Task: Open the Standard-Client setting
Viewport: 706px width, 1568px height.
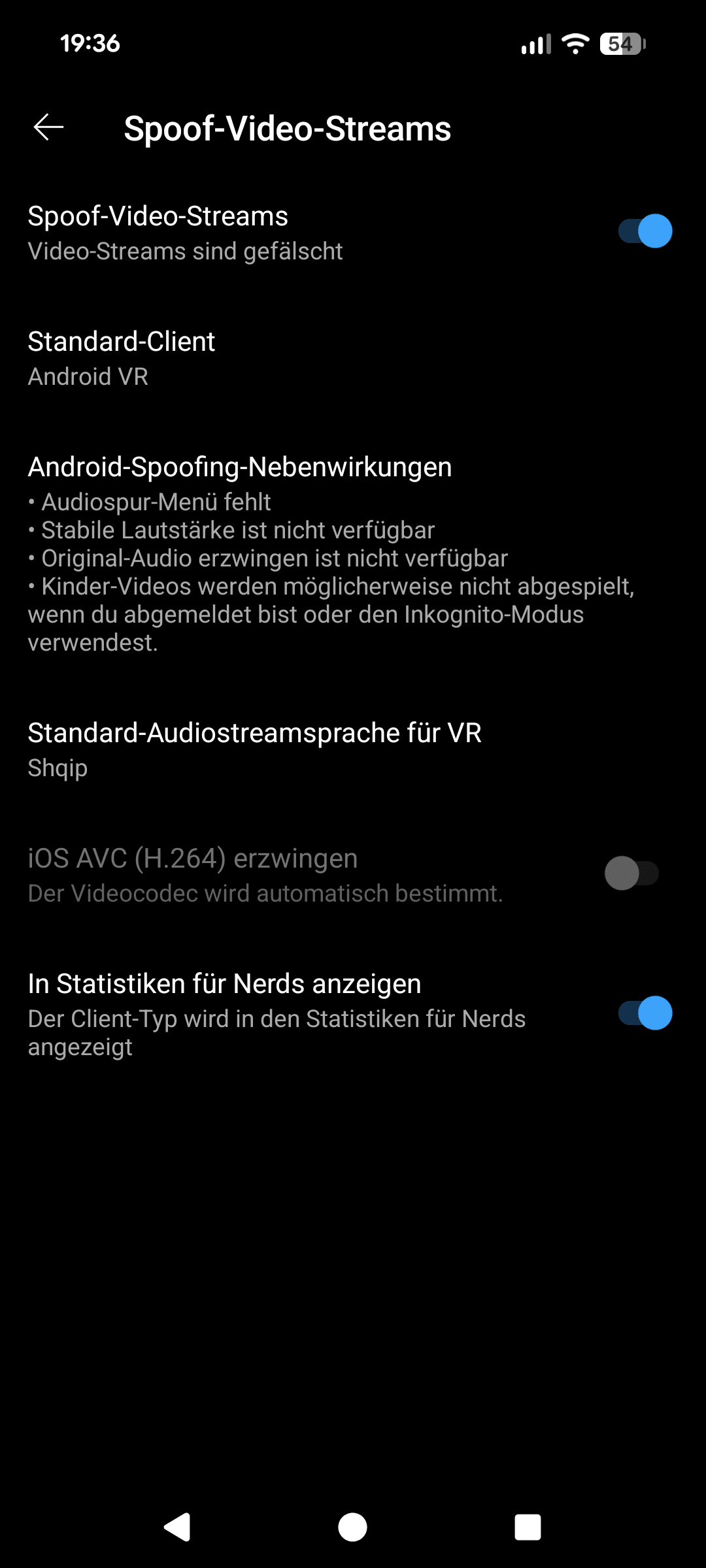Action: coord(122,357)
